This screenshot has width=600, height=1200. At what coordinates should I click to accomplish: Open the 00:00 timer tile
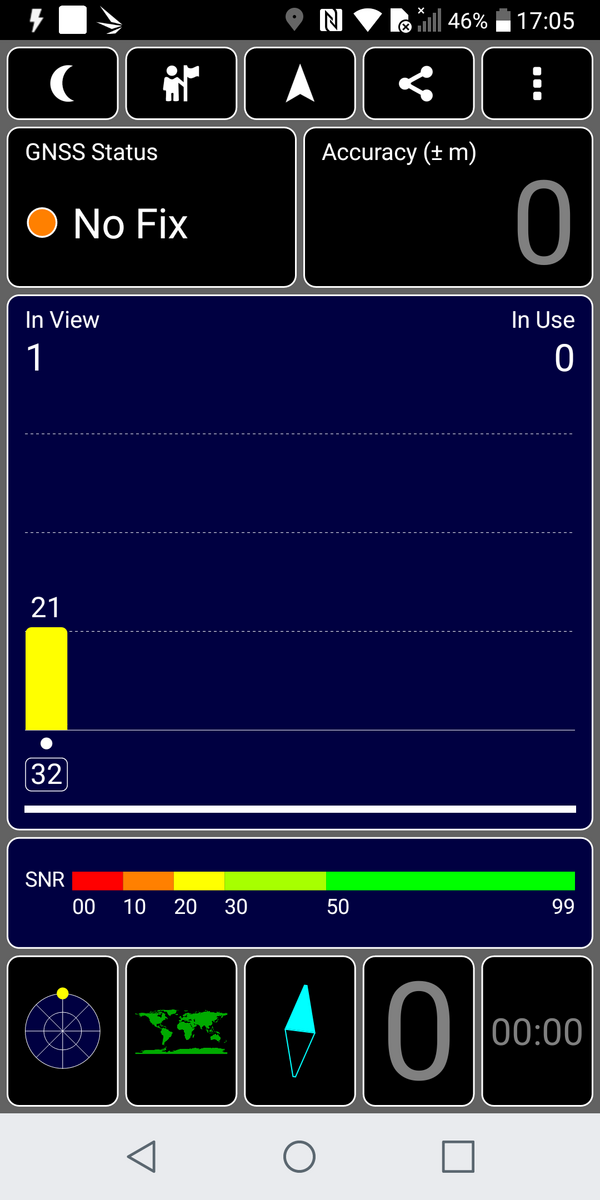[537, 1031]
